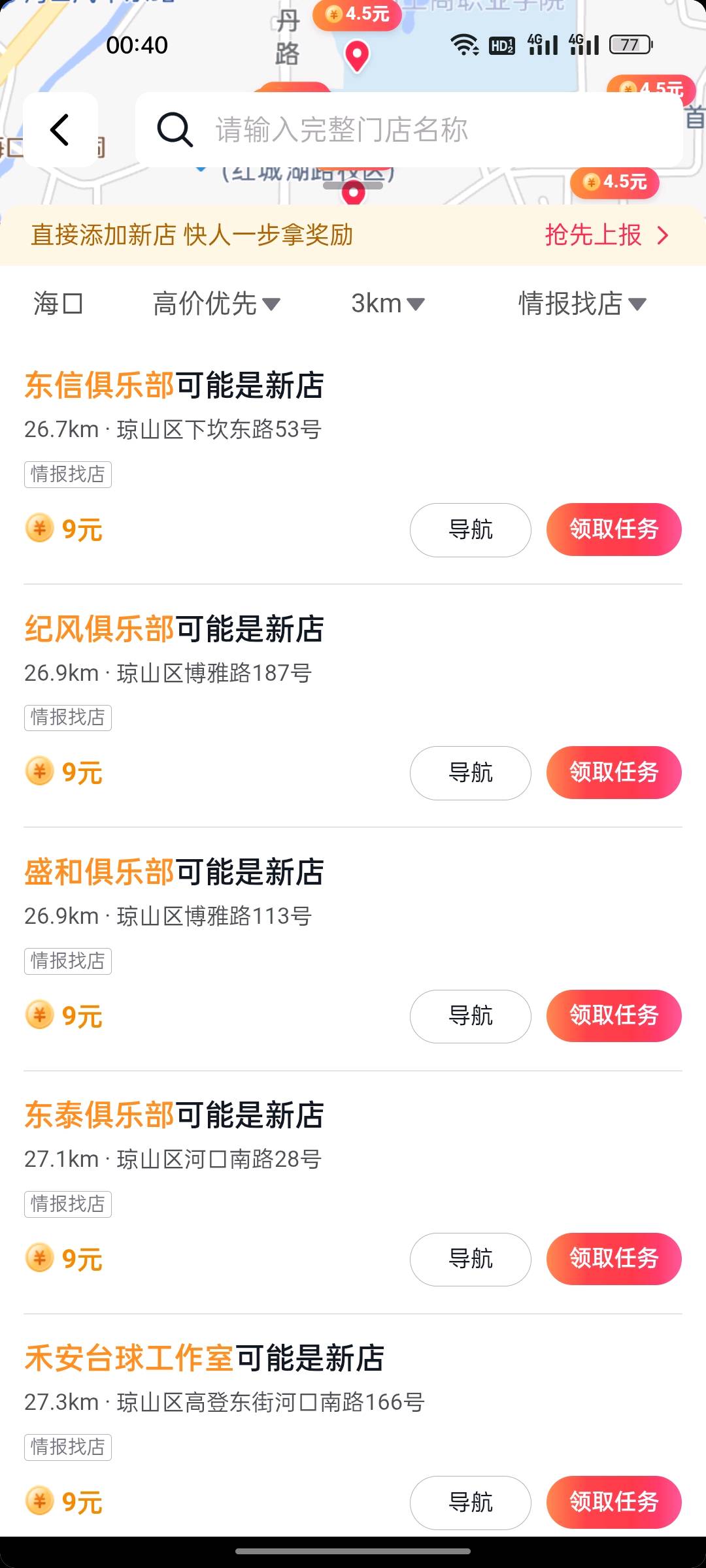
Task: Toggle the 情报找店 tag under 东泰俱乐部
Action: click(67, 1203)
